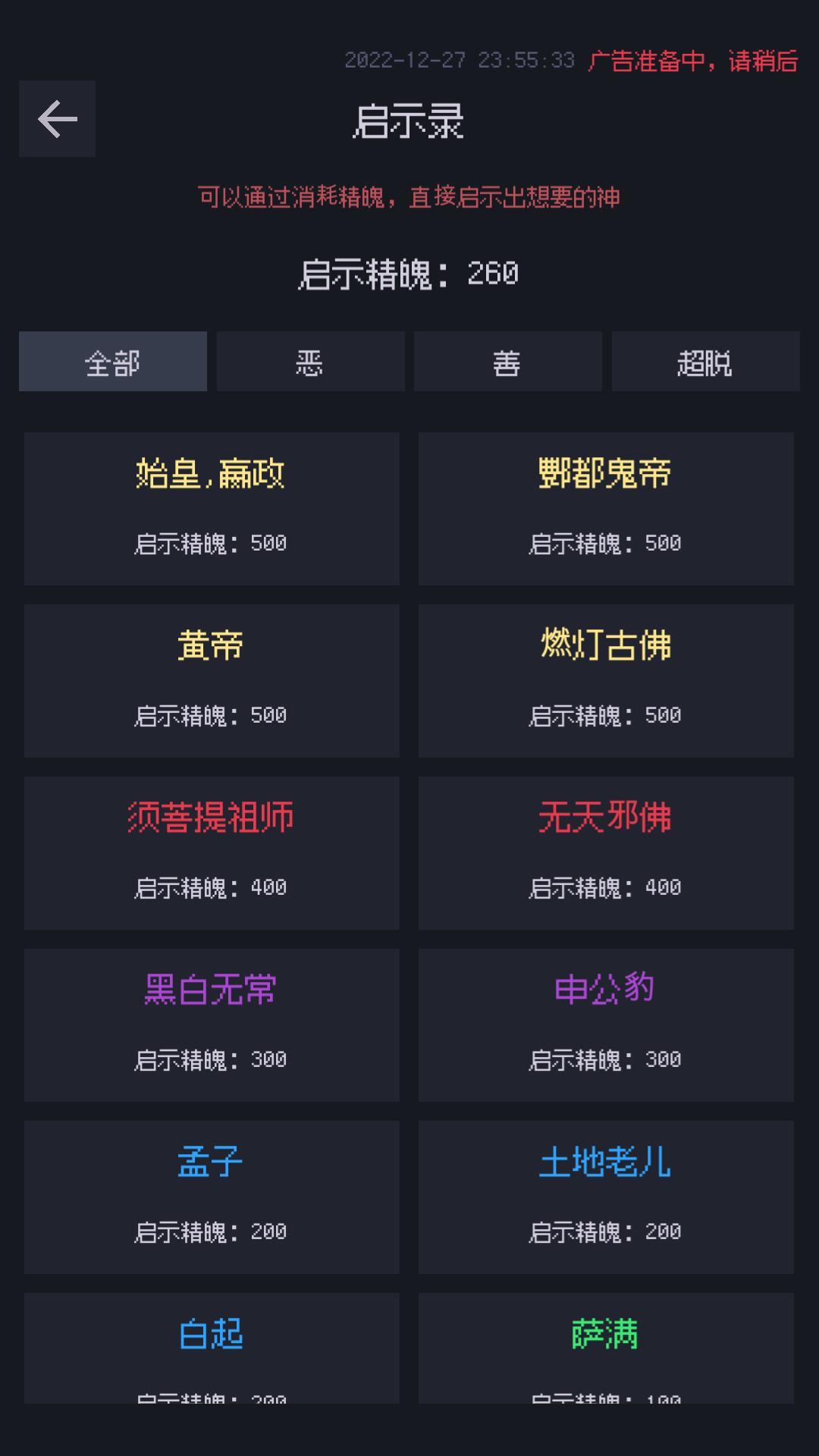This screenshot has width=819, height=1456.
Task: Switch to the 恶 tab
Action: pyautogui.click(x=310, y=362)
